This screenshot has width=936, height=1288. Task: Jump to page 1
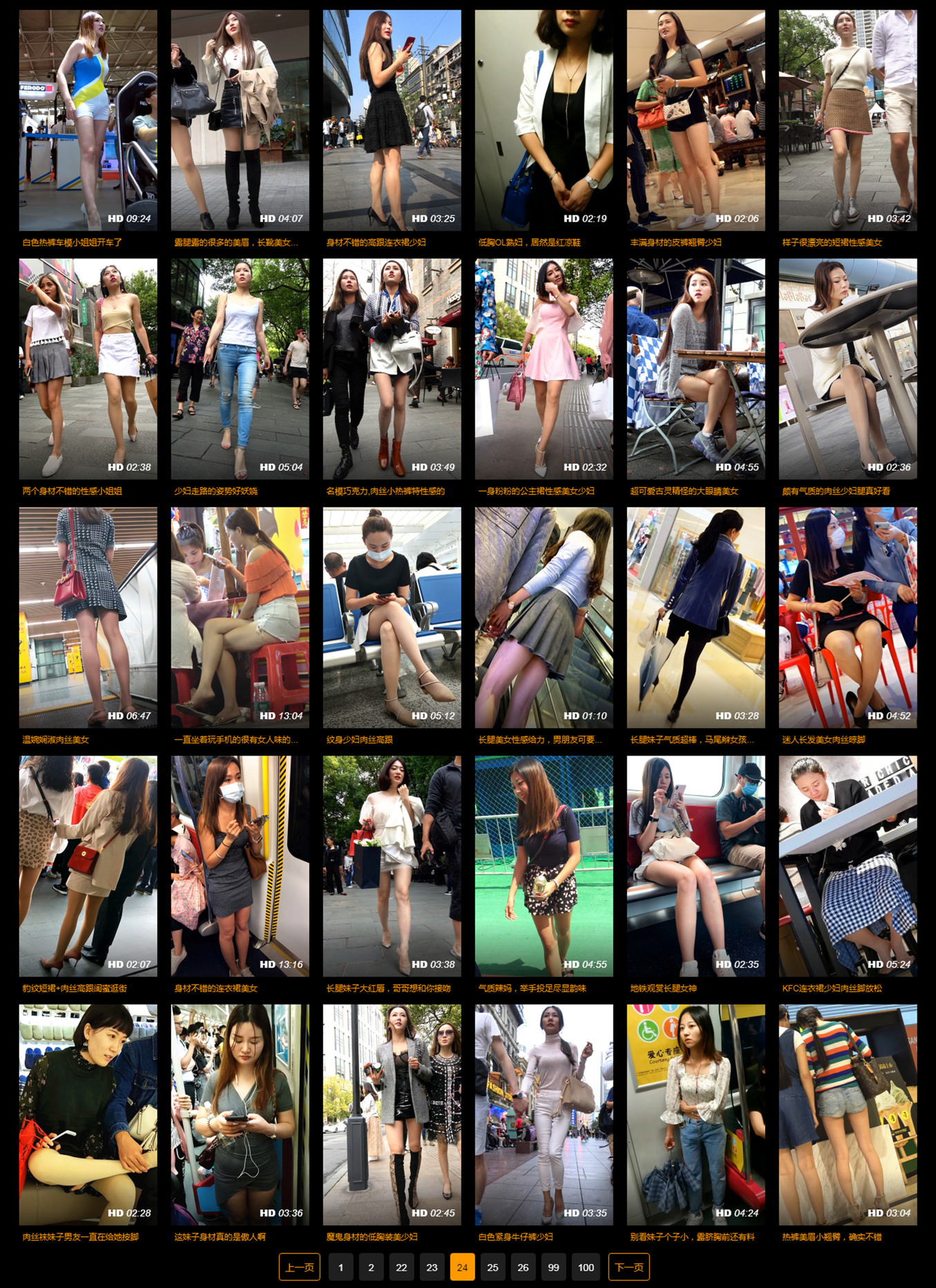341,1267
